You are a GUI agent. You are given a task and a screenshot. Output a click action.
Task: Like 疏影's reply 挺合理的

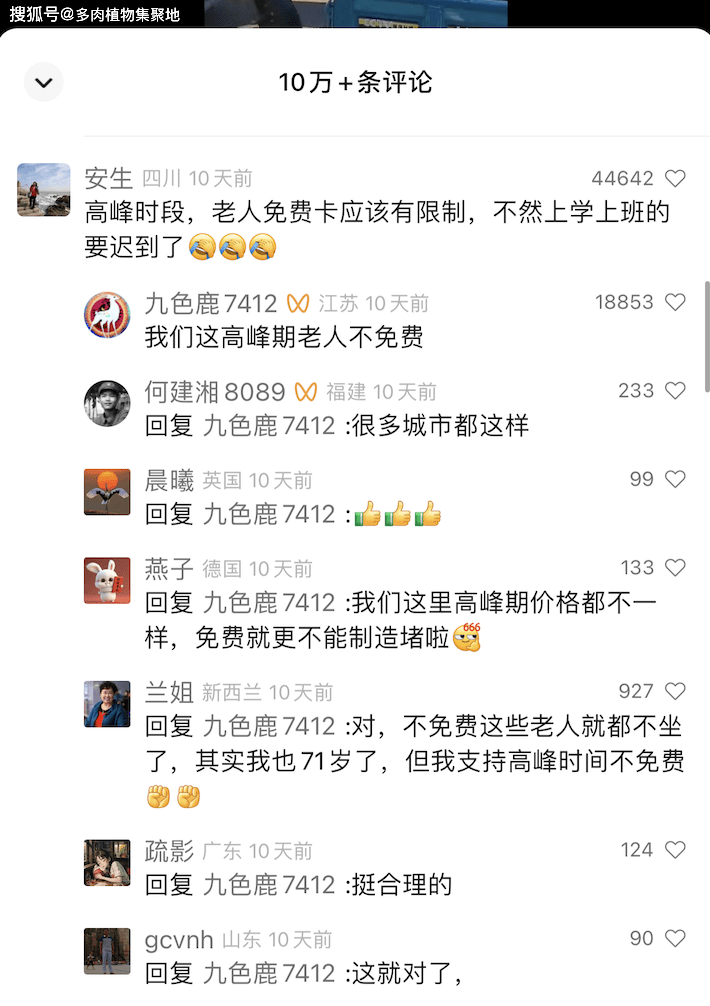[x=675, y=850]
